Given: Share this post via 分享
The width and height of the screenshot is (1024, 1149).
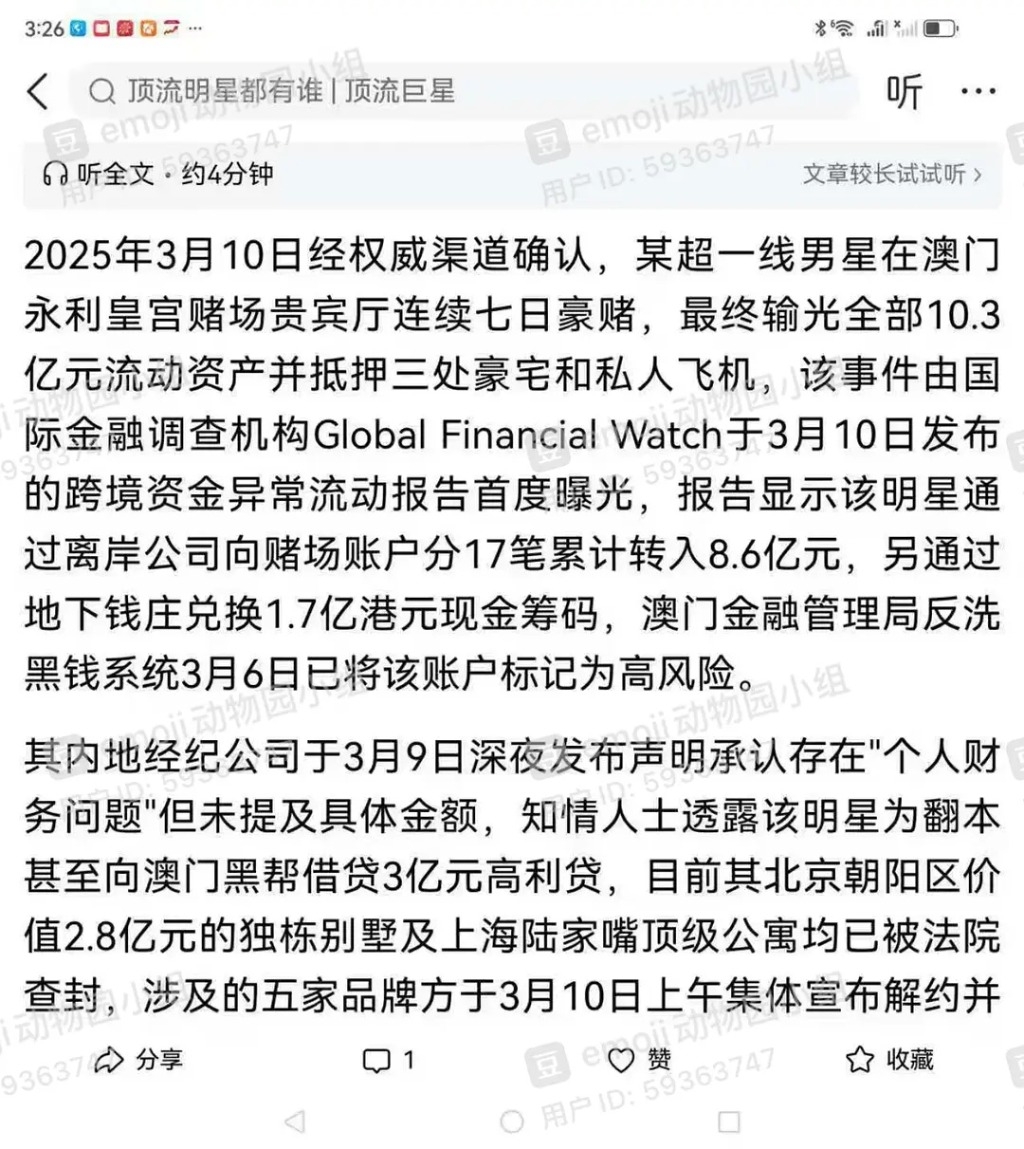Looking at the screenshot, I should (x=138, y=1059).
